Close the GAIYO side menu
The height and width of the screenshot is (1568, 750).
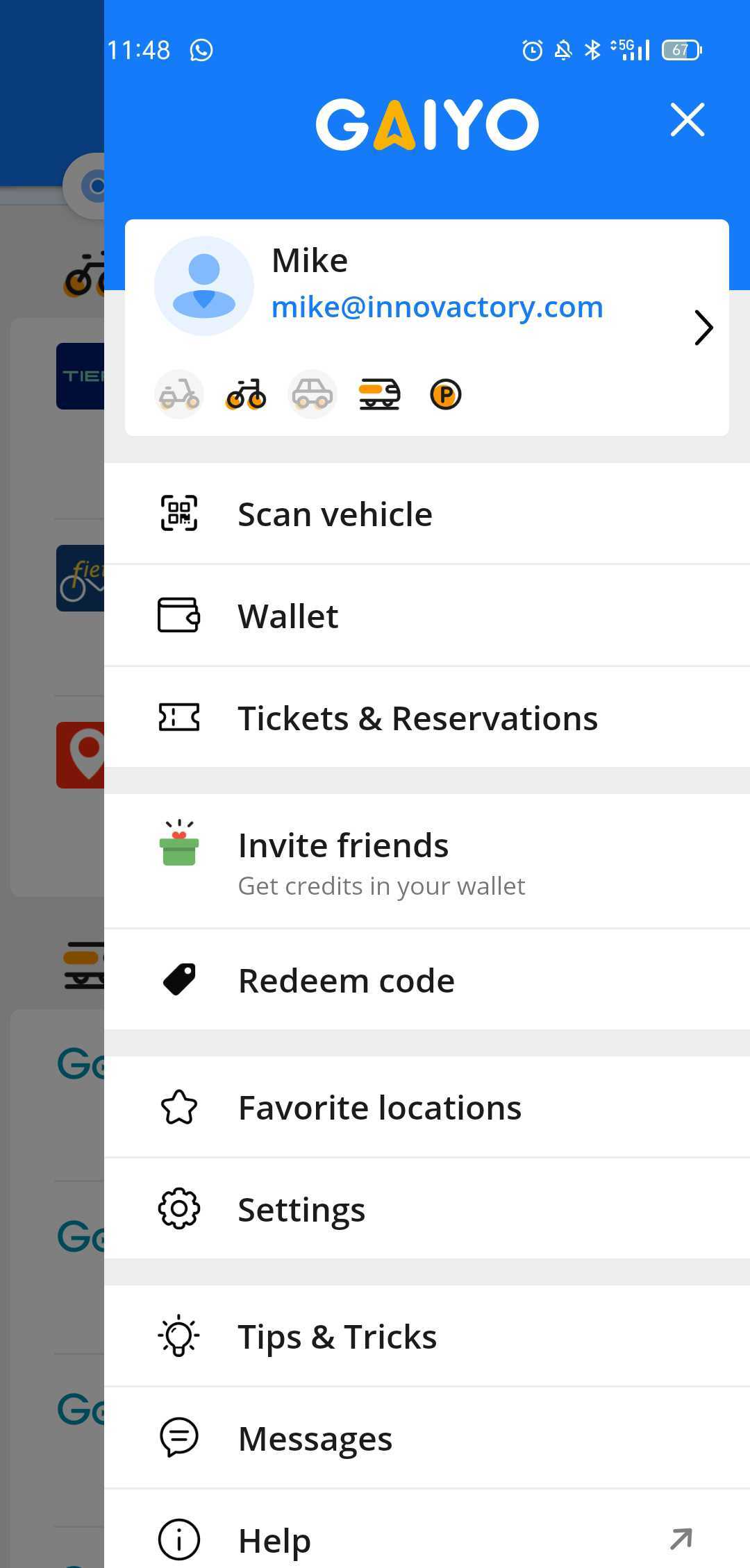click(x=687, y=120)
